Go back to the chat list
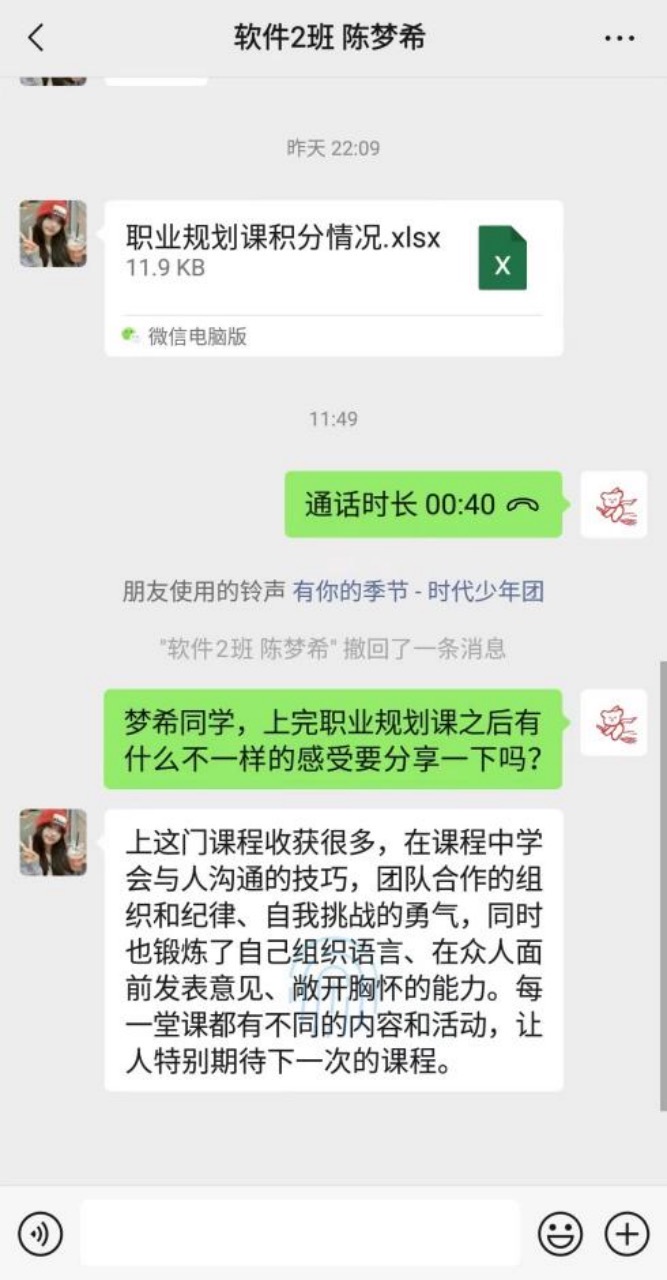 click(36, 39)
